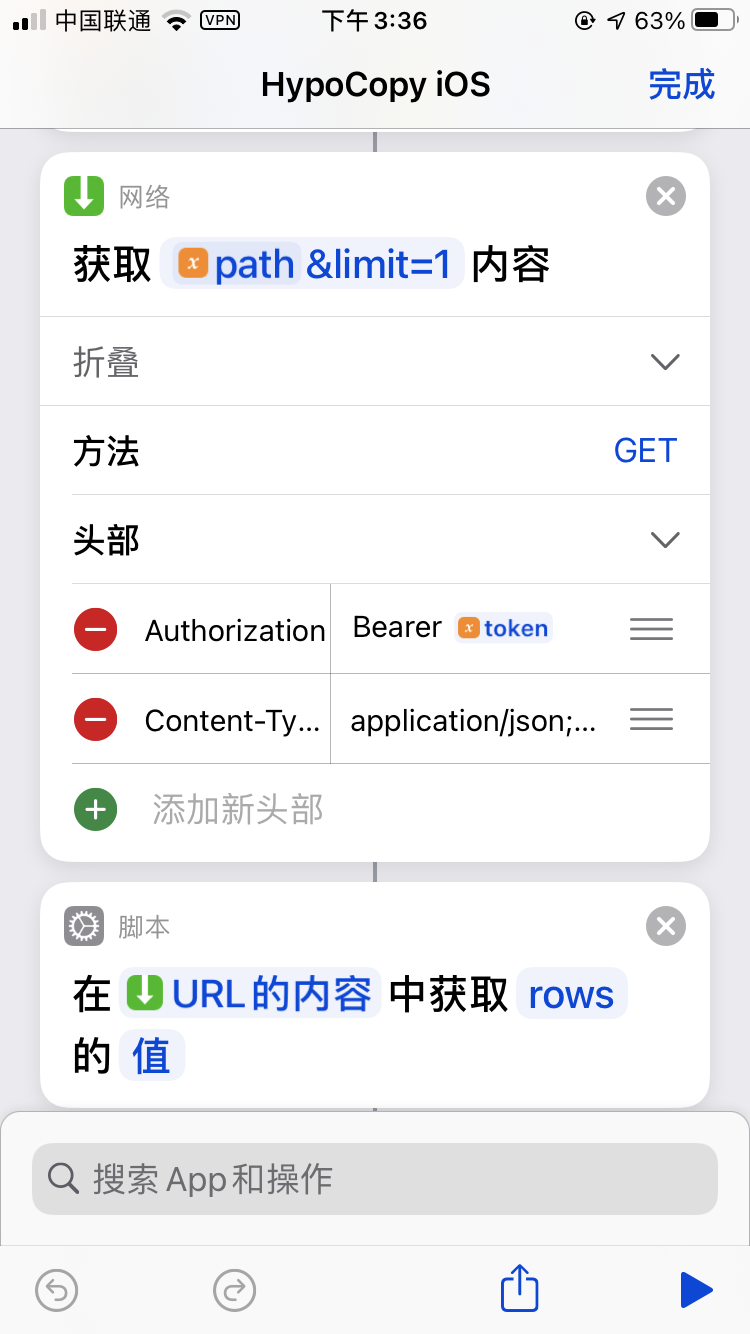Collapse the 折叠 section
The width and height of the screenshot is (750, 1334).
click(x=665, y=361)
